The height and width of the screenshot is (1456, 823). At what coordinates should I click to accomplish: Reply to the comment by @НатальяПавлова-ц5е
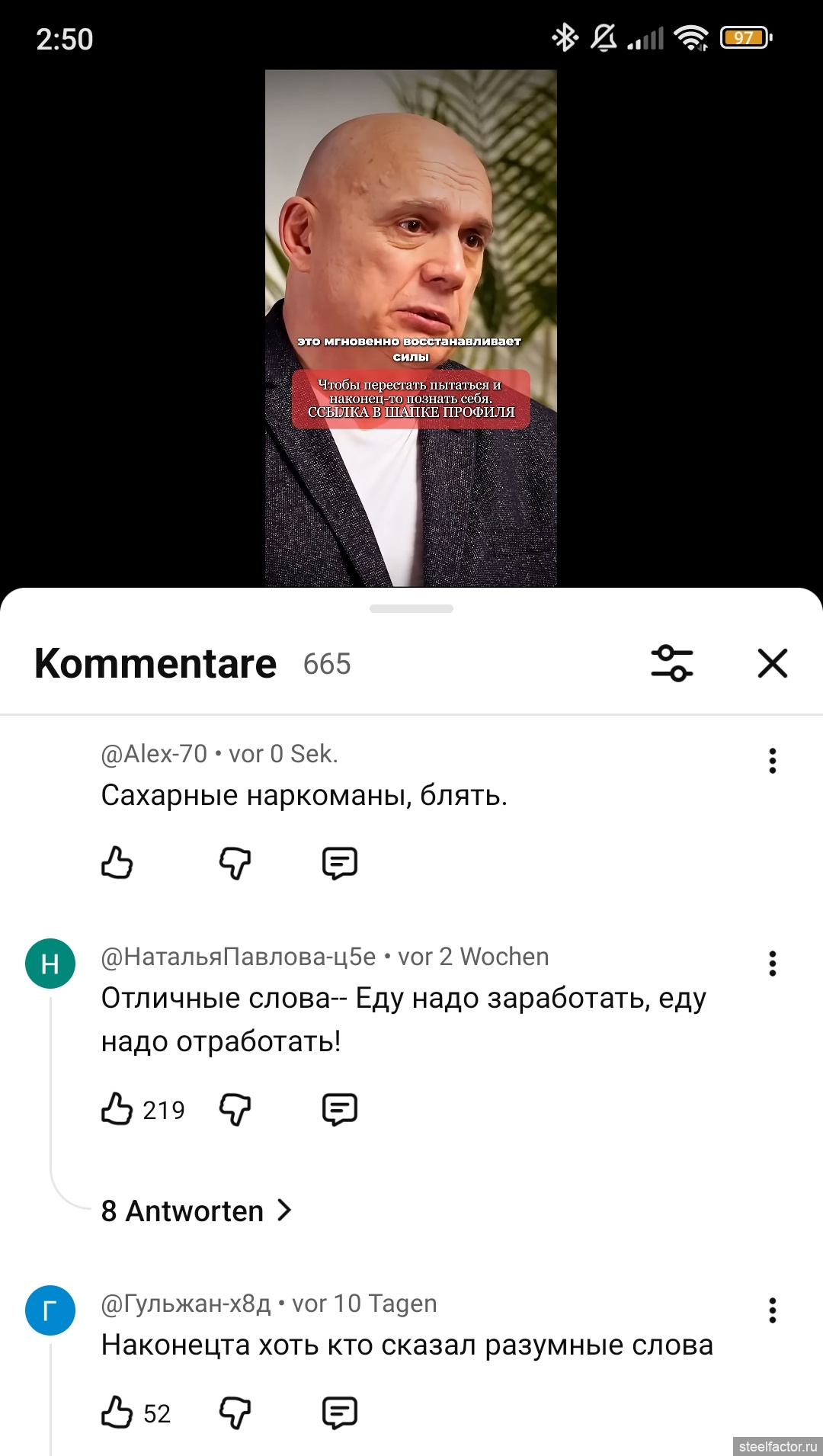(x=339, y=1109)
